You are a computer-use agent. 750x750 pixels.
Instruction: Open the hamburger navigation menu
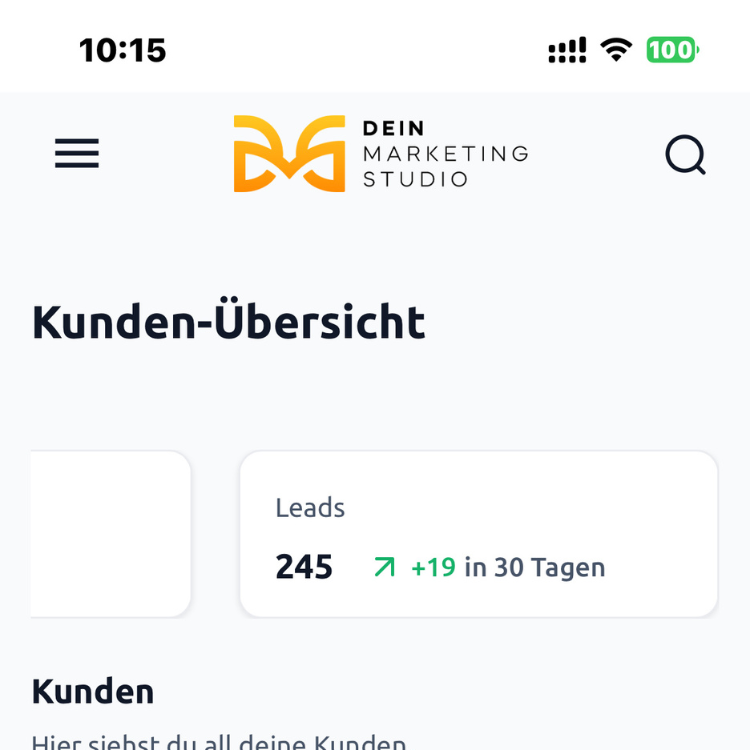click(77, 154)
